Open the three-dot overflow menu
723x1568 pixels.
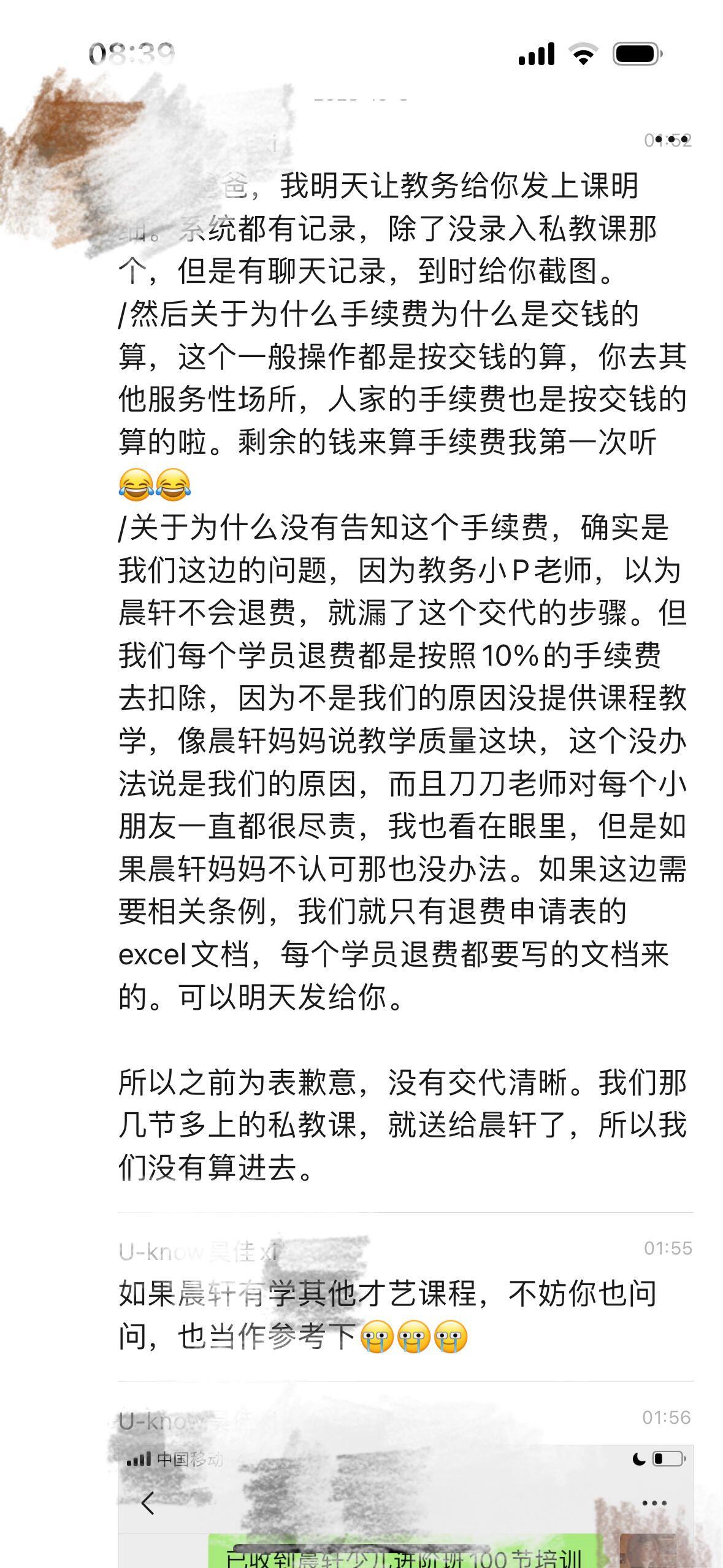668,140
